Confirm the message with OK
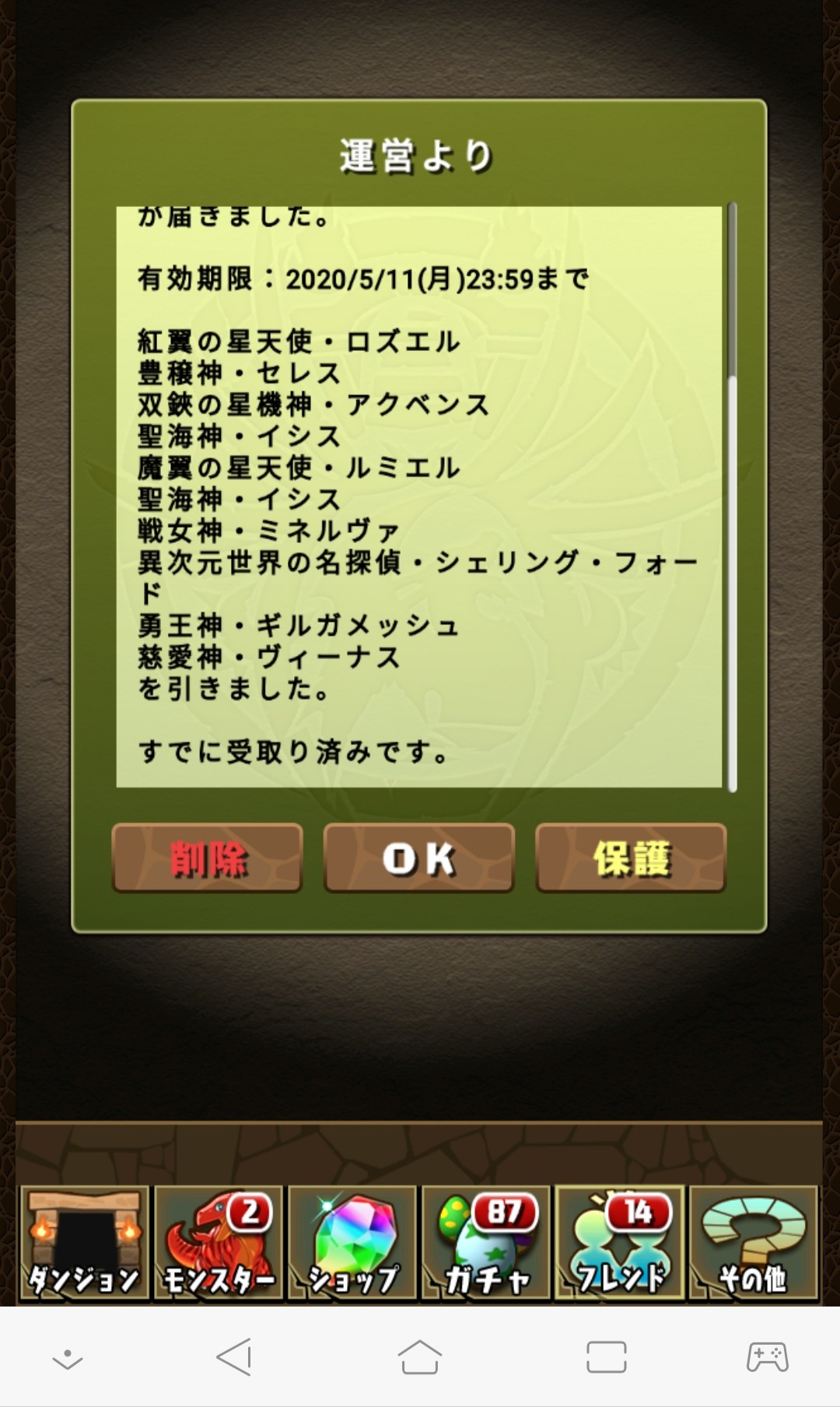 click(x=418, y=858)
